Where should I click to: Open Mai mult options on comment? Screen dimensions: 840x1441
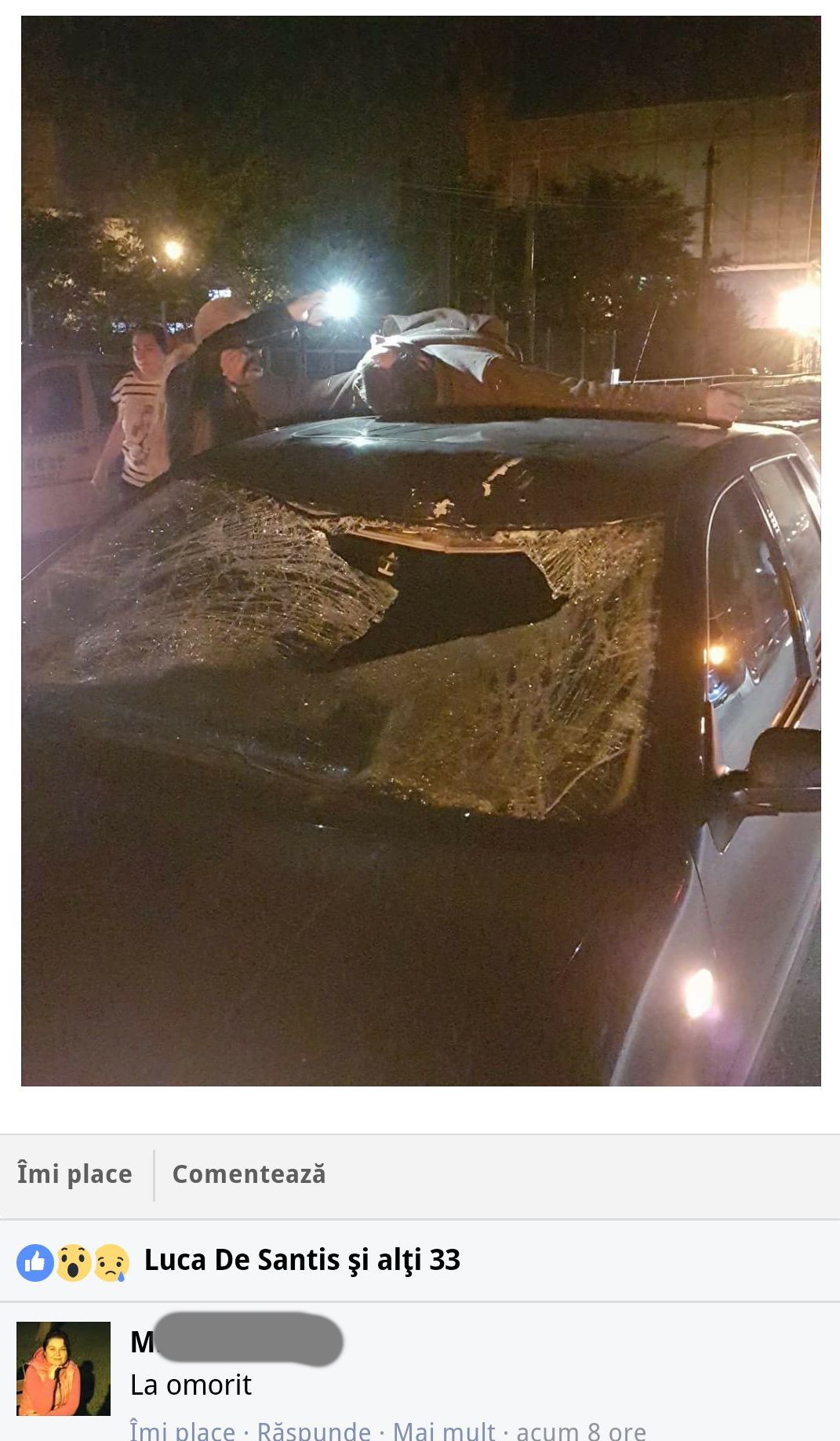click(x=444, y=1431)
